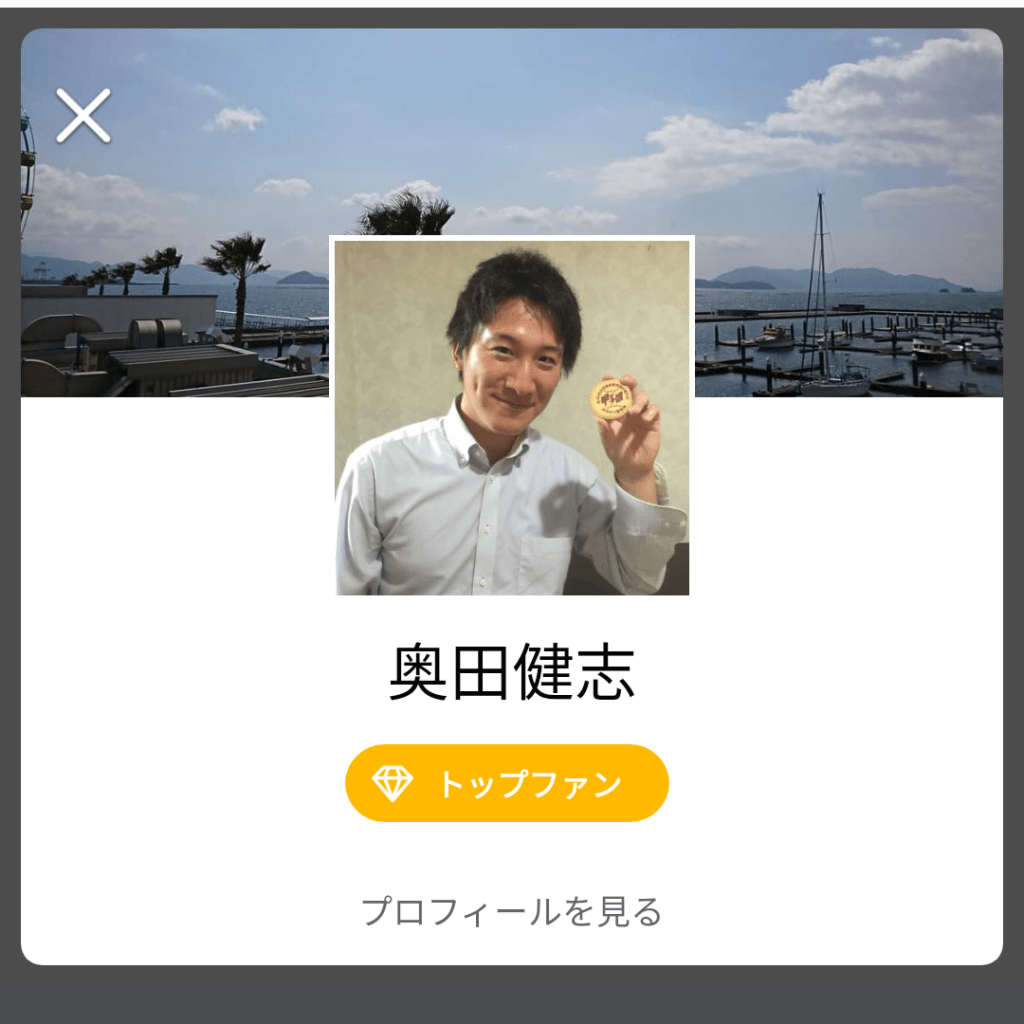
Task: View the profile photo of 奥田健志
Action: [512, 416]
